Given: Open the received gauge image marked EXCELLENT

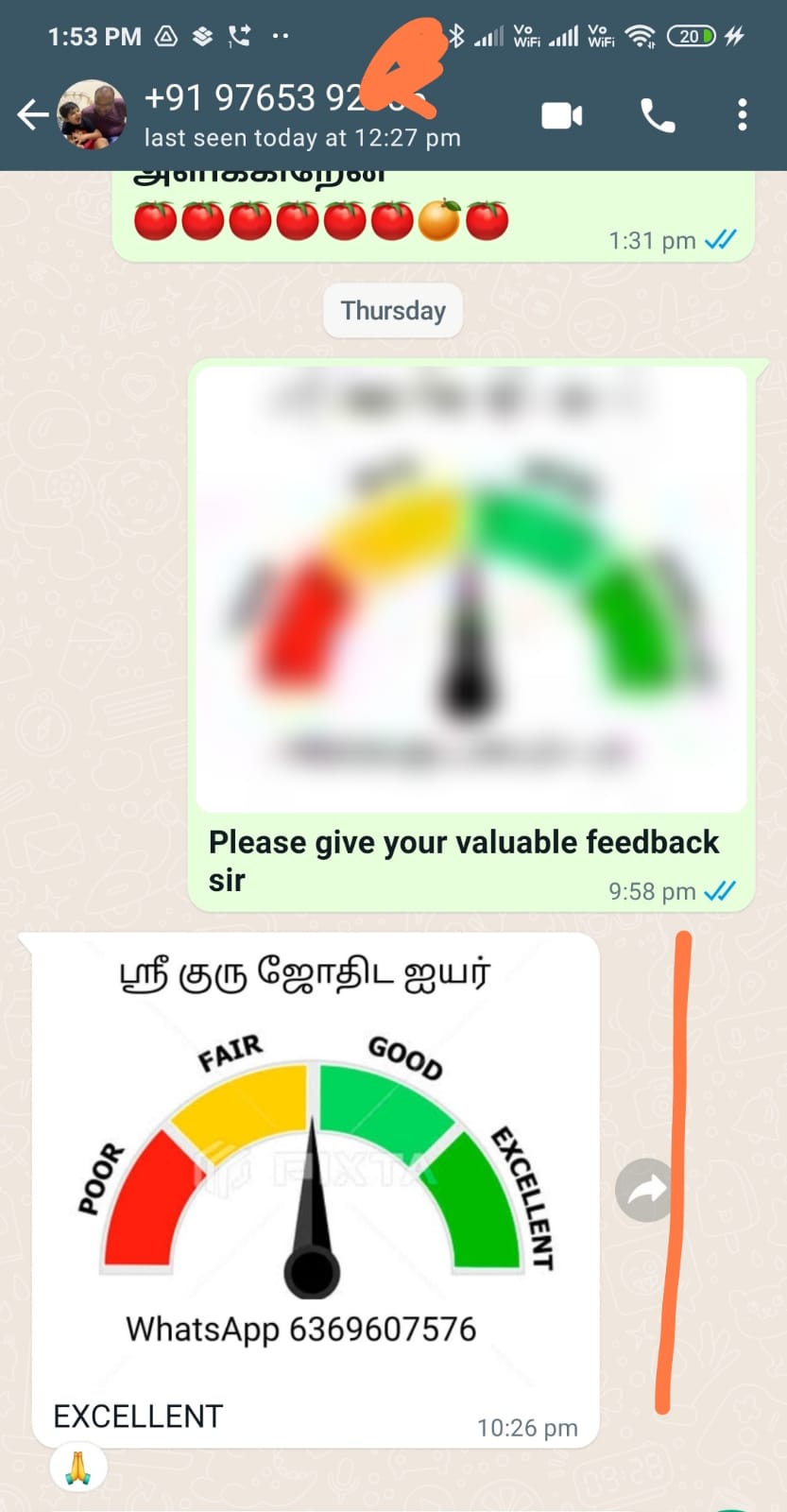Looking at the screenshot, I should tap(316, 1162).
